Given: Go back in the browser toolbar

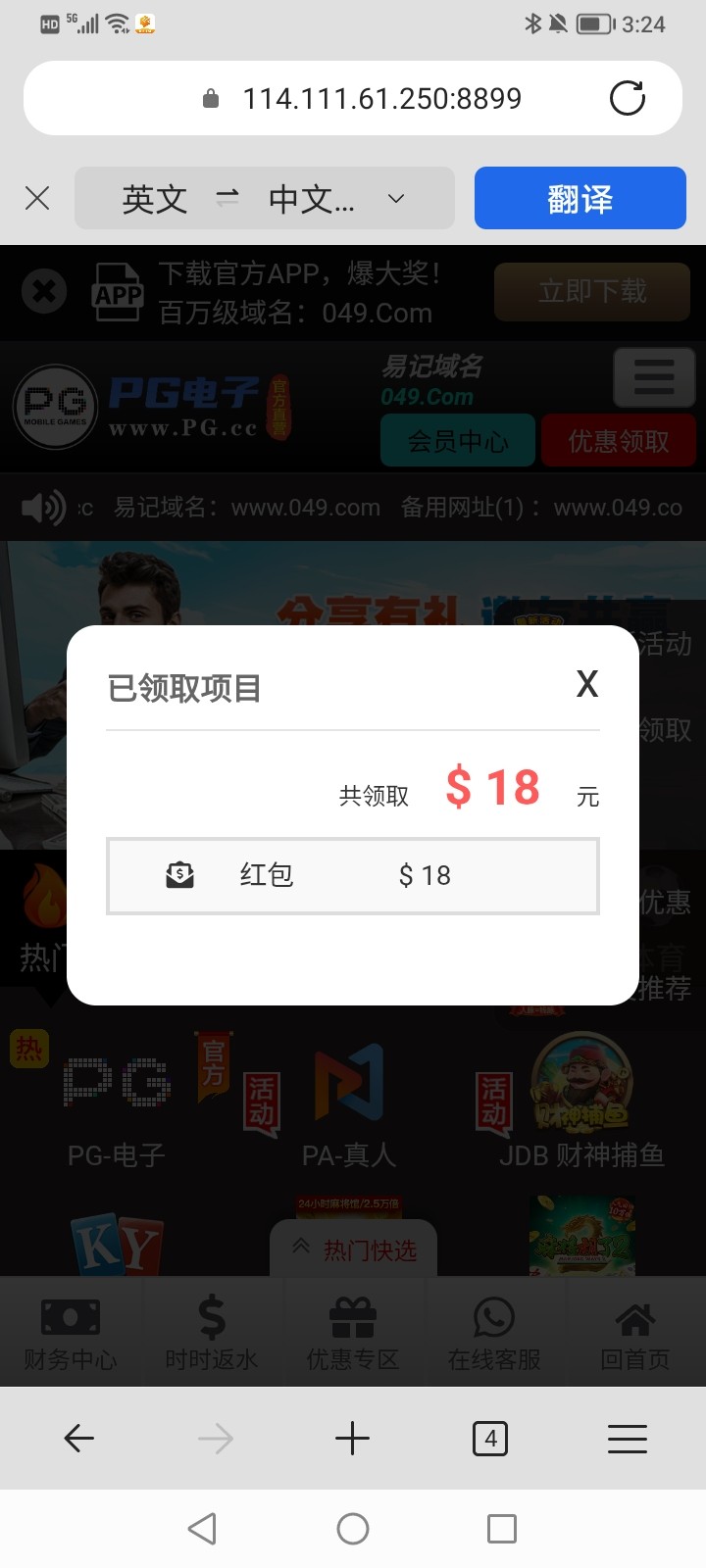Looking at the screenshot, I should 78,1439.
